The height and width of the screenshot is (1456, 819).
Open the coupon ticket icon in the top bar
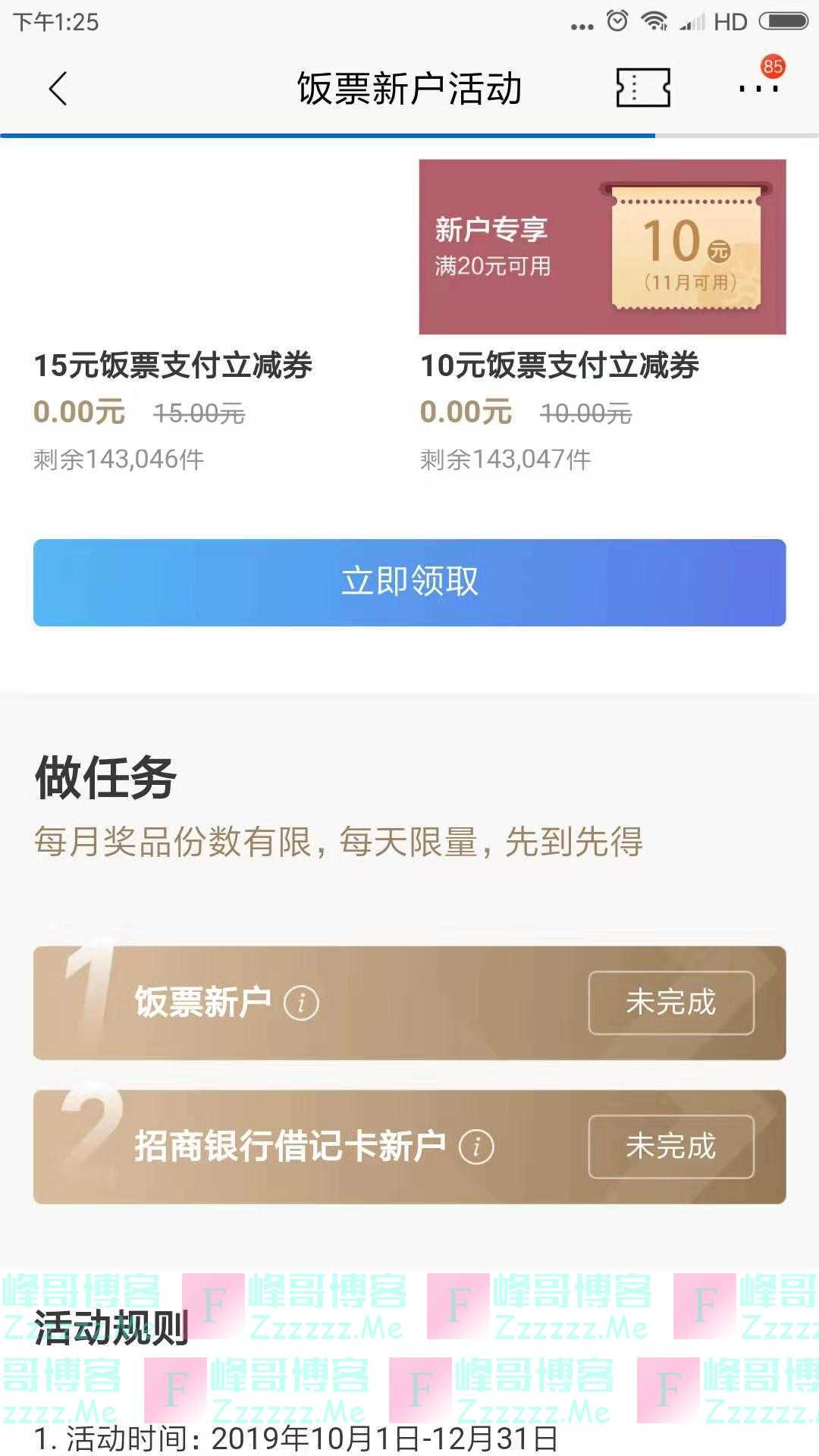click(643, 87)
